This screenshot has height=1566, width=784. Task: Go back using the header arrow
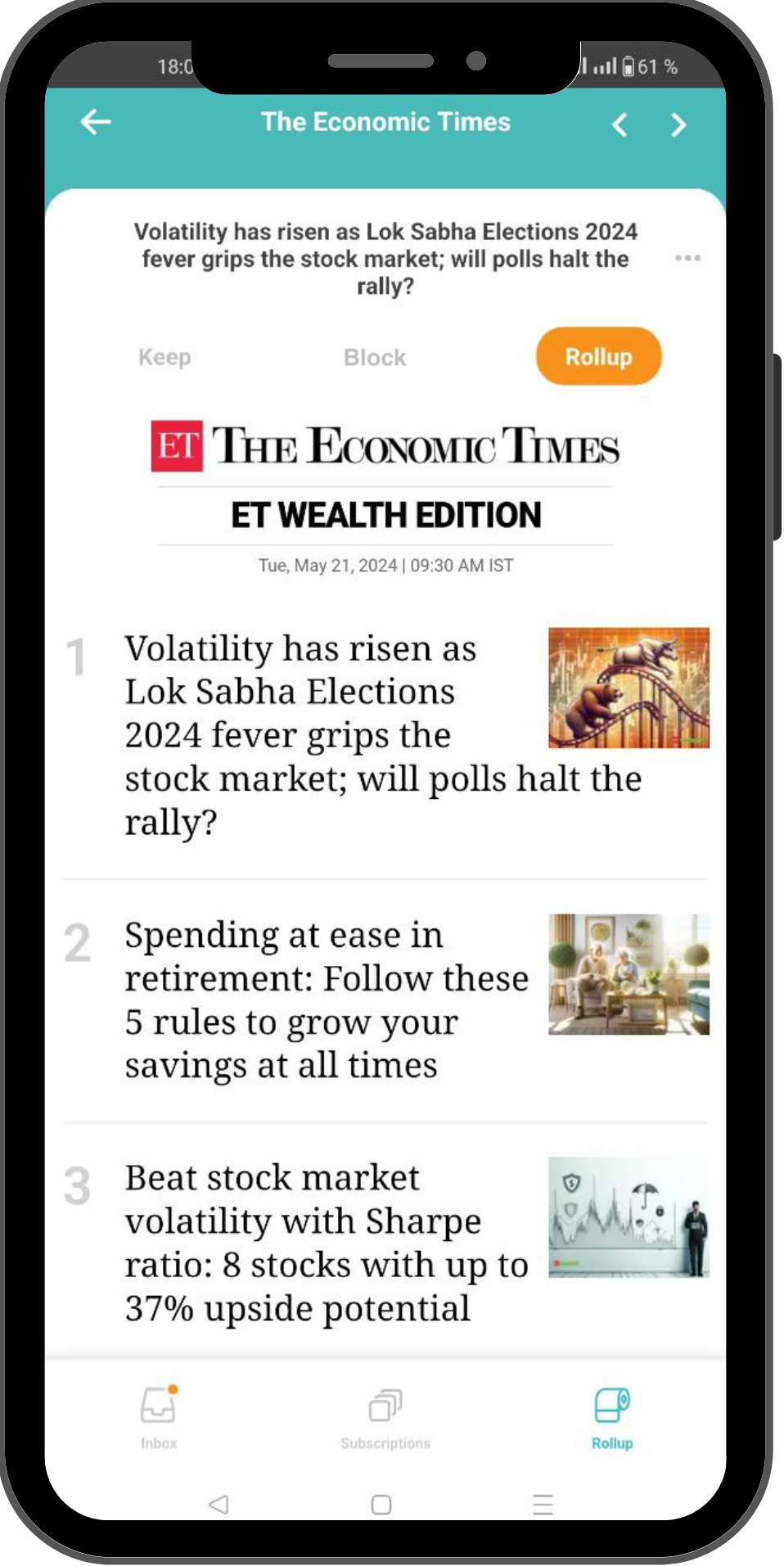[96, 123]
